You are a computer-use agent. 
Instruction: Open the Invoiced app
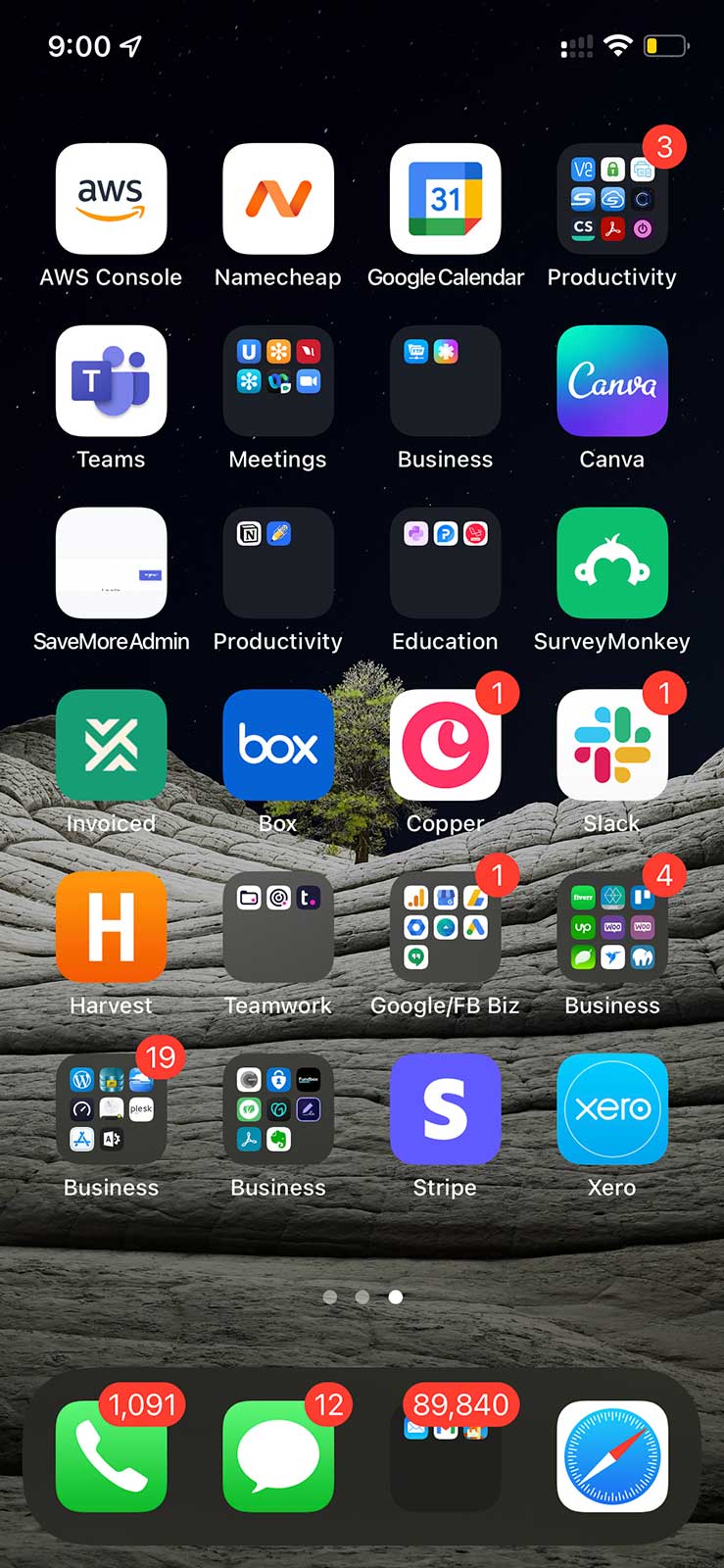tap(111, 745)
